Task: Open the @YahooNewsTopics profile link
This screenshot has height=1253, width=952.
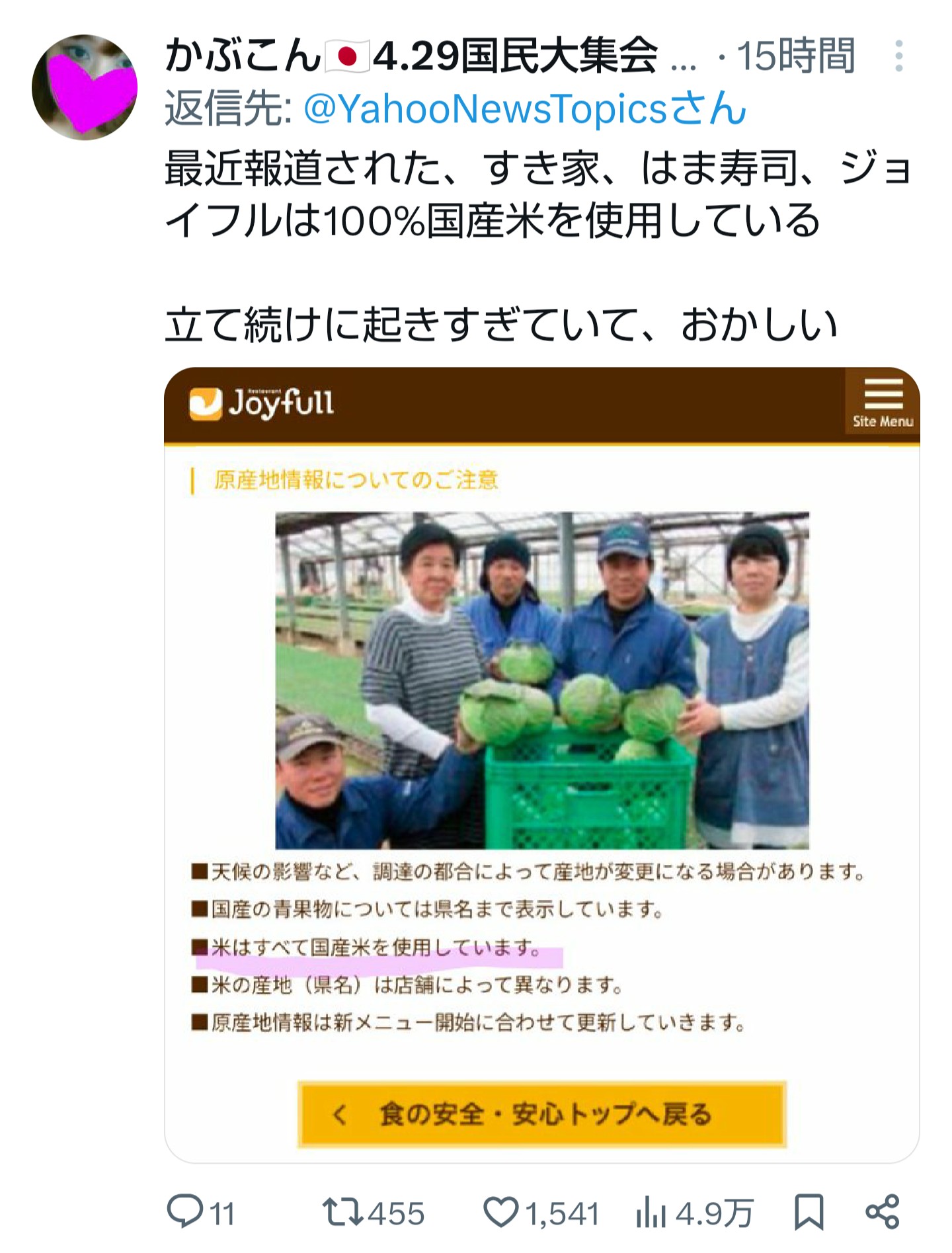Action: (x=525, y=109)
